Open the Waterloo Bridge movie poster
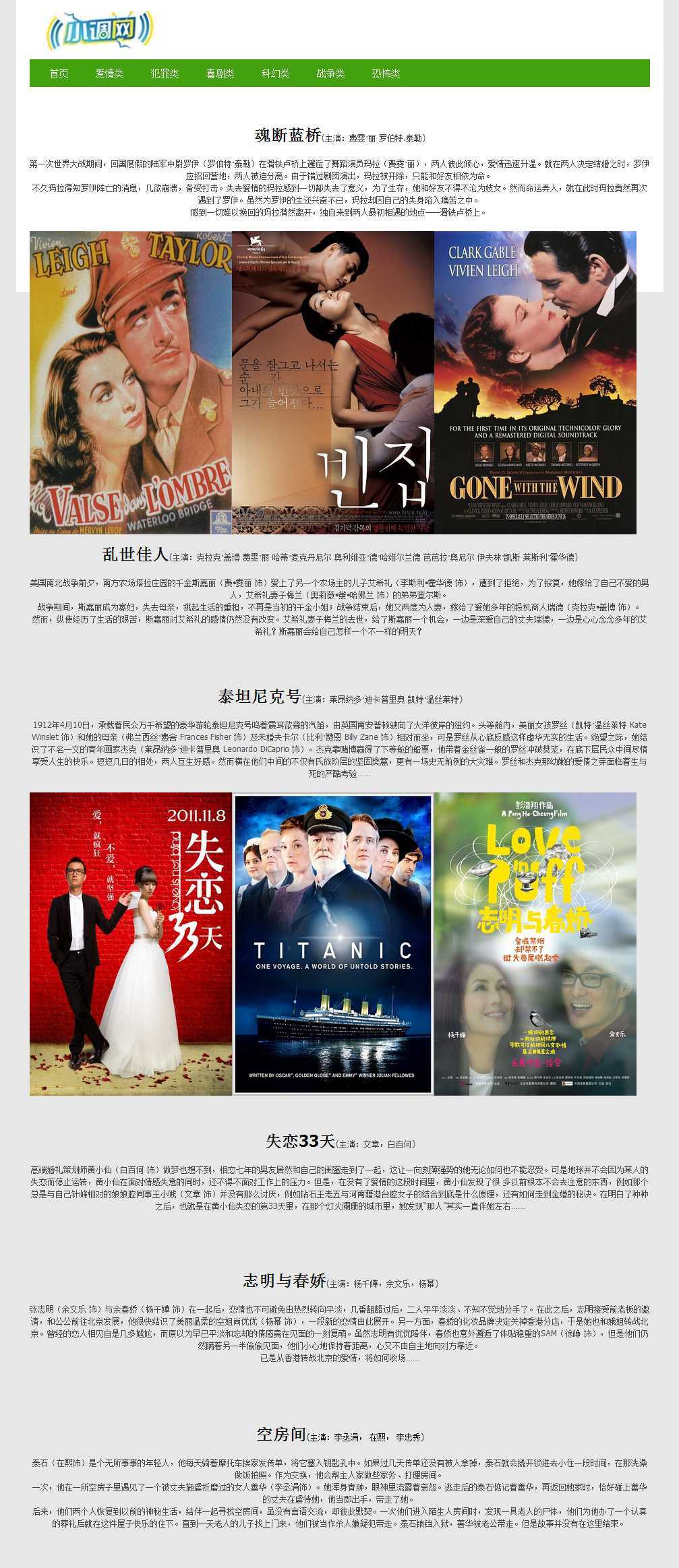Viewport: 679px width, 1568px height. 131,382
